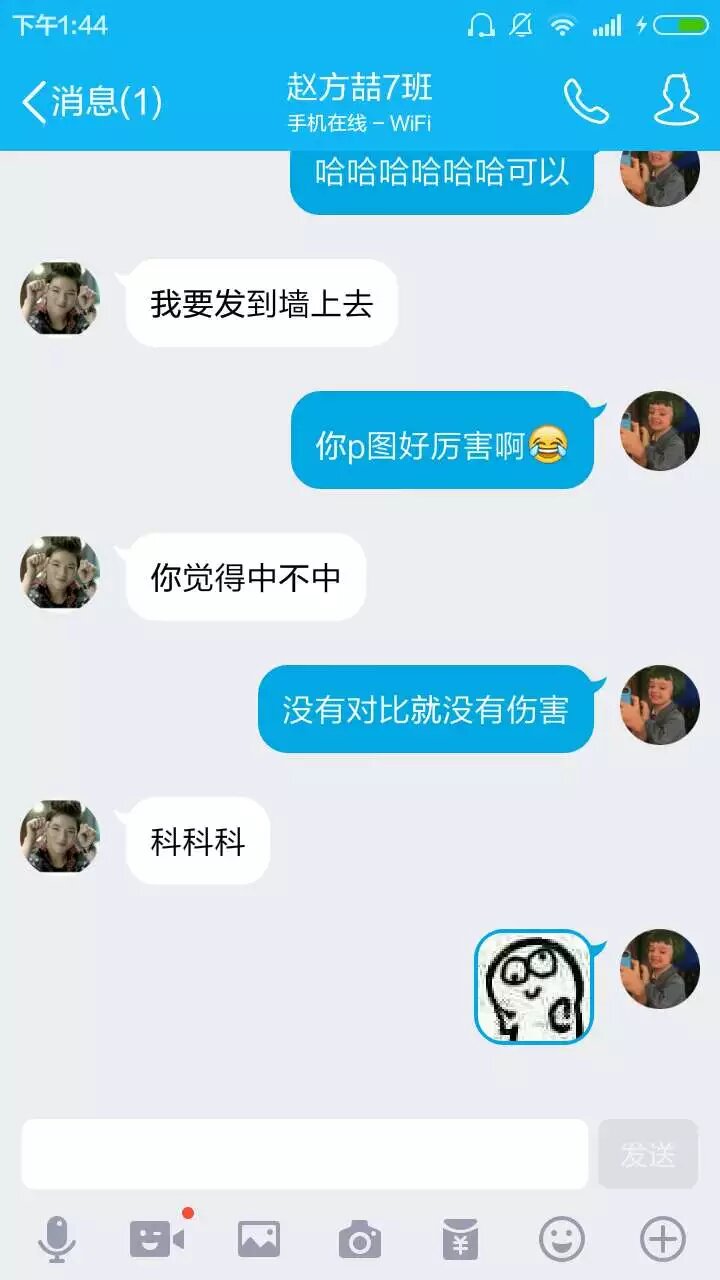This screenshot has height=1280, width=720.
Task: Send a red packet
Action: 460,1239
